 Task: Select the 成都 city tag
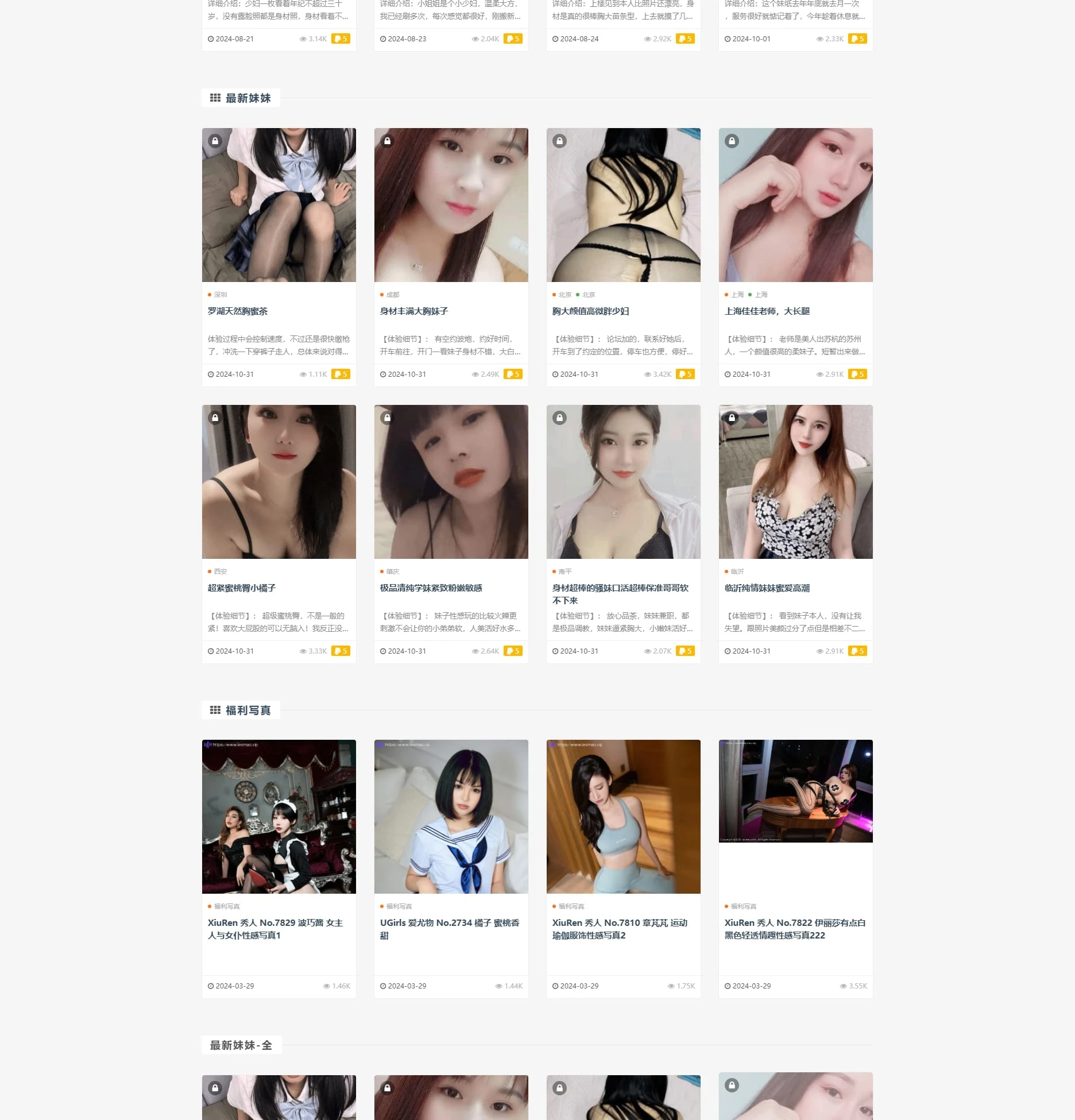393,295
